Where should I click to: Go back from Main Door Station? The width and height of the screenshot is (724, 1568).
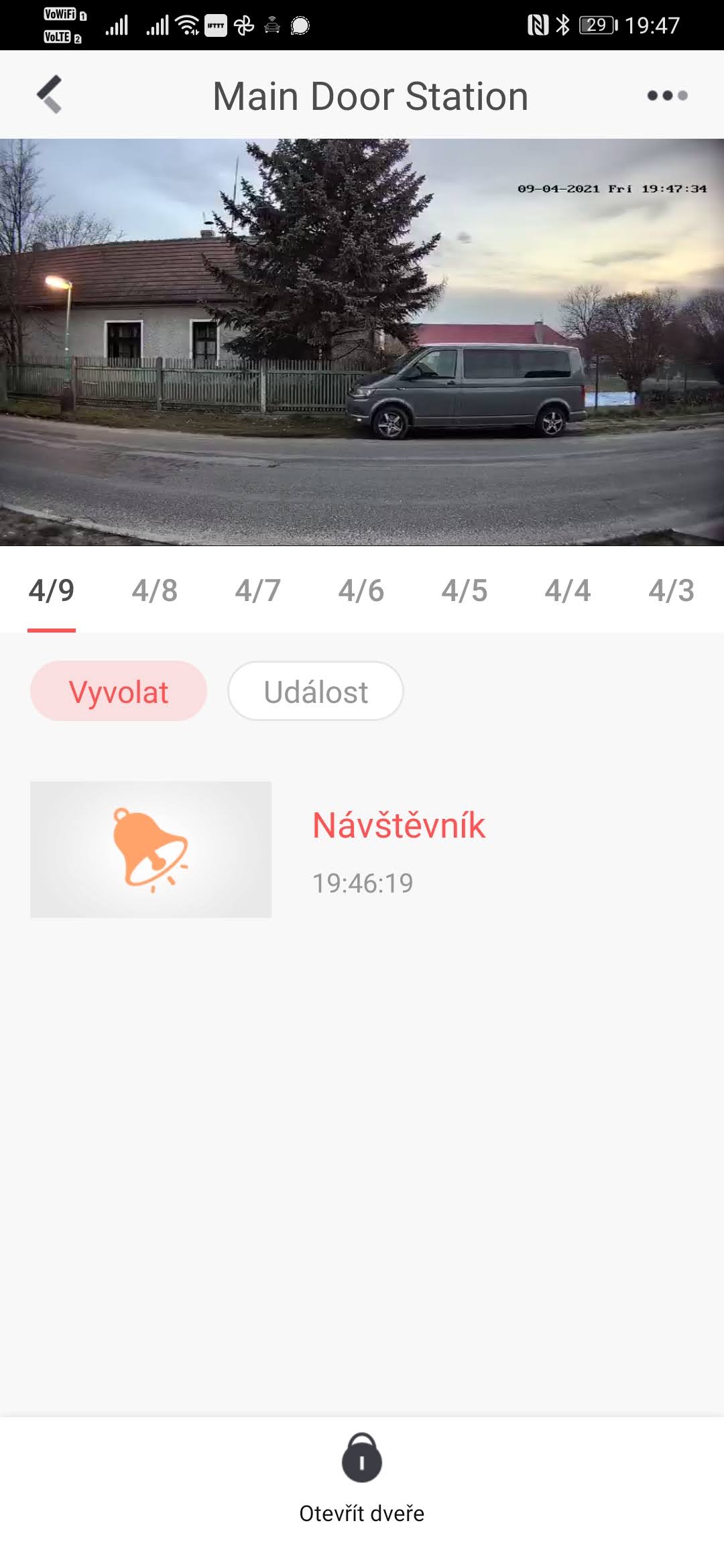pos(50,94)
